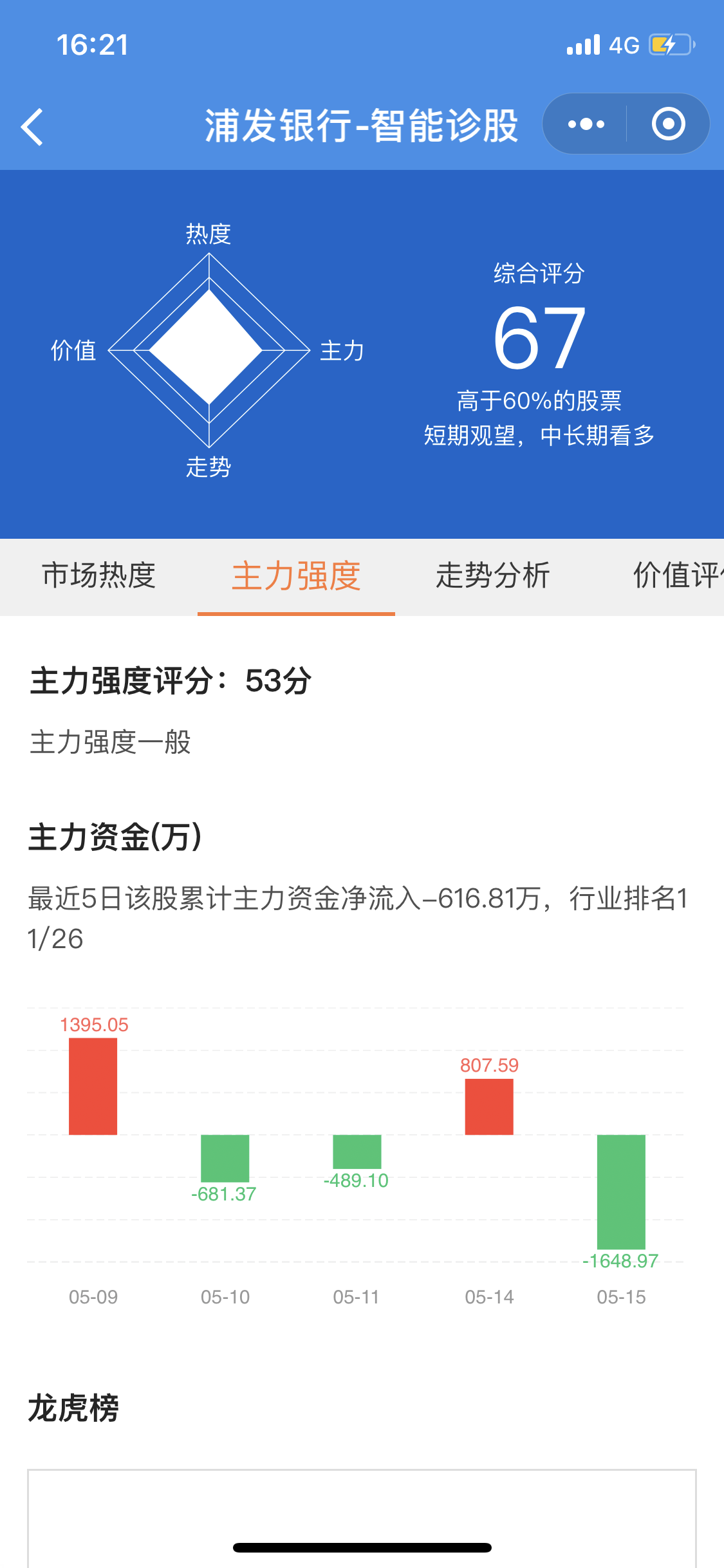Switch to the 市场热度 tab
724x1568 pixels.
99,576
